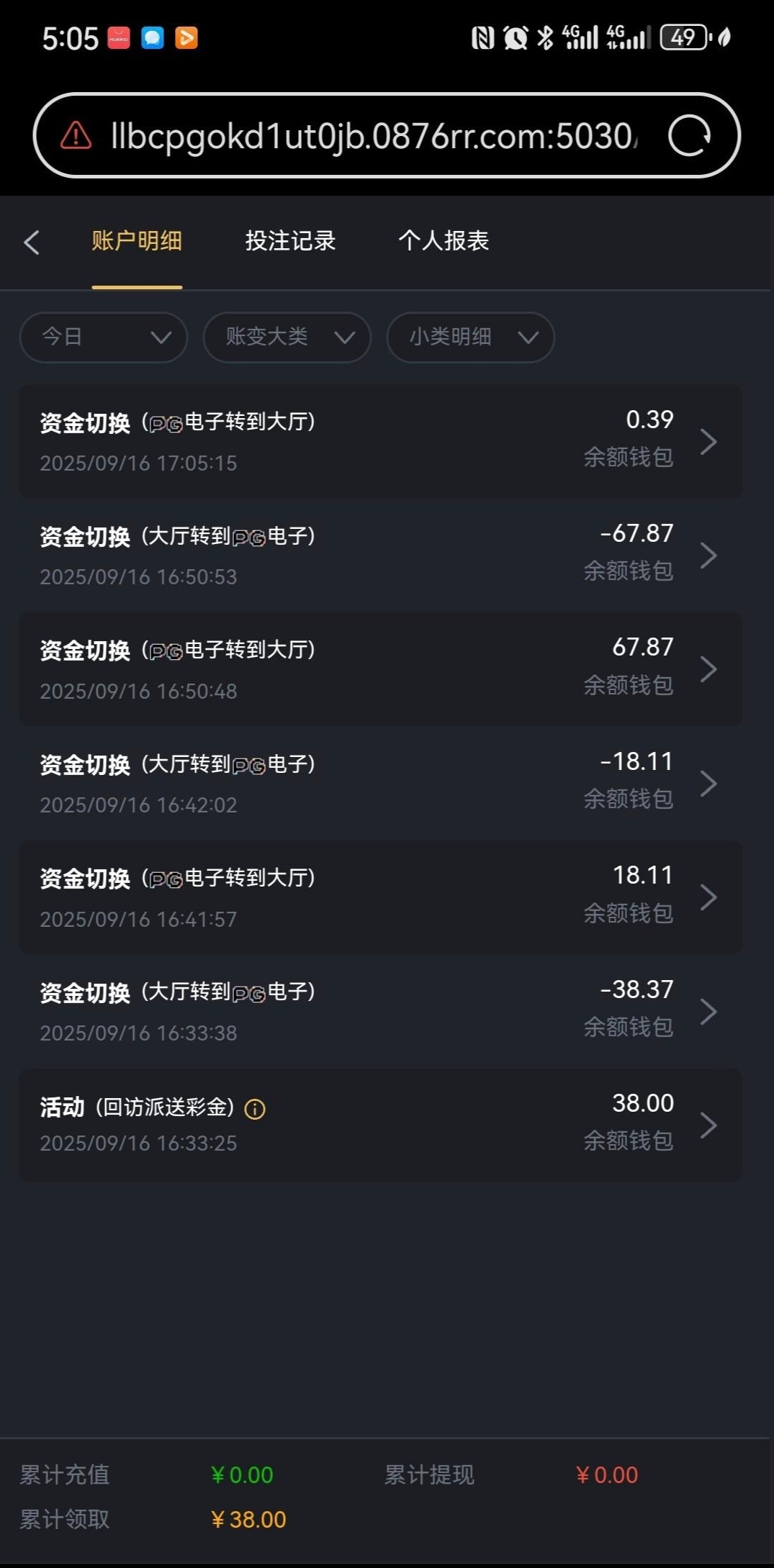
Task: Expand the 账变大类 category dropdown
Action: 287,337
